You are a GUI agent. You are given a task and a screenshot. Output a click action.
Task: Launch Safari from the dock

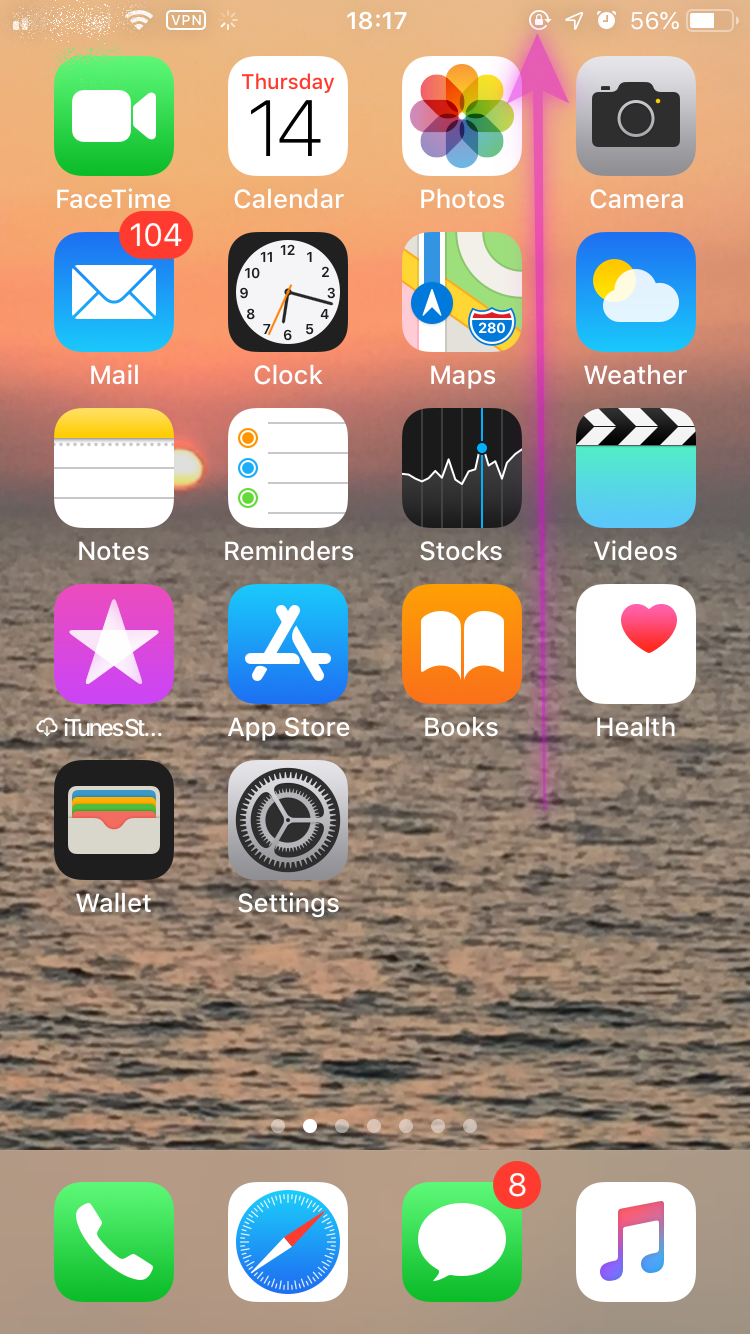(x=288, y=1242)
